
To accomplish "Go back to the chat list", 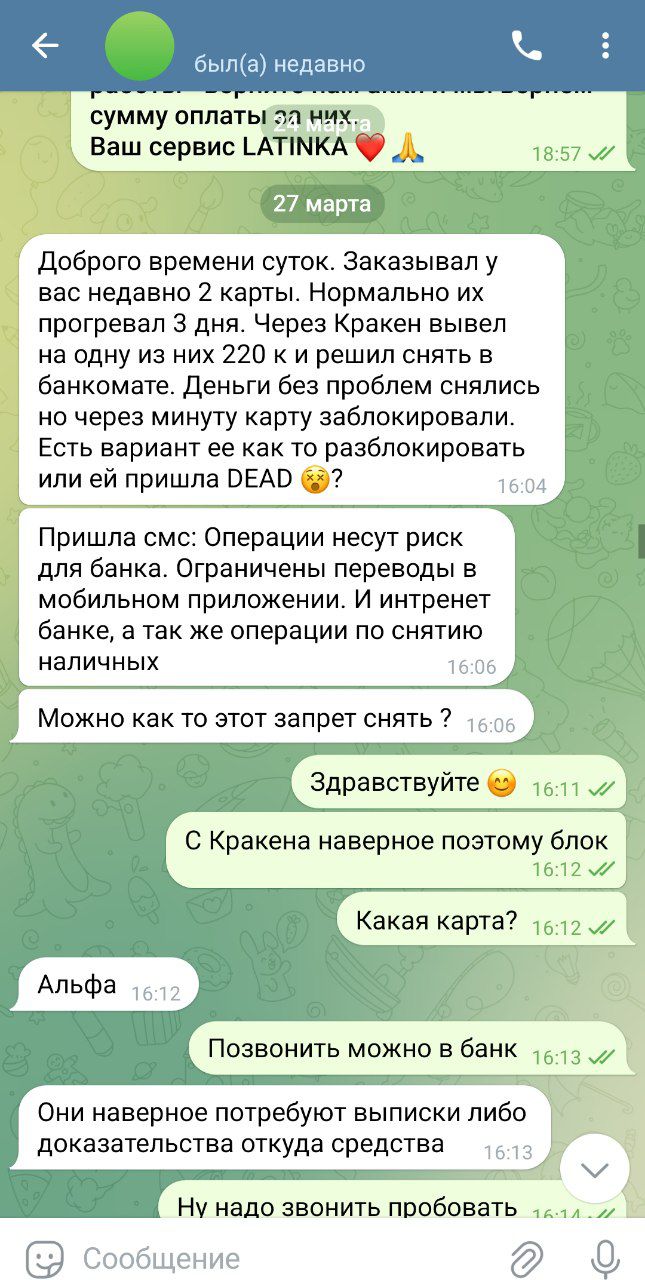I will tap(45, 46).
